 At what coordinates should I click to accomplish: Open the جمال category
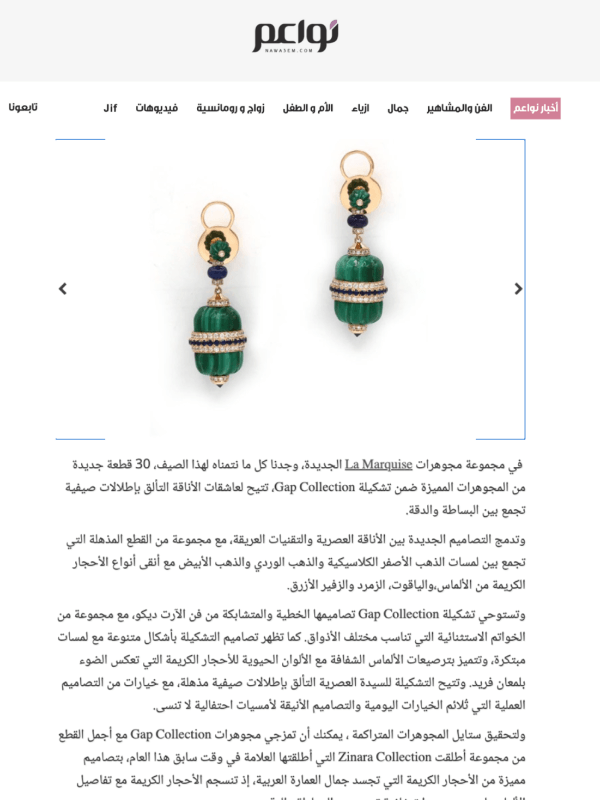pyautogui.click(x=398, y=108)
